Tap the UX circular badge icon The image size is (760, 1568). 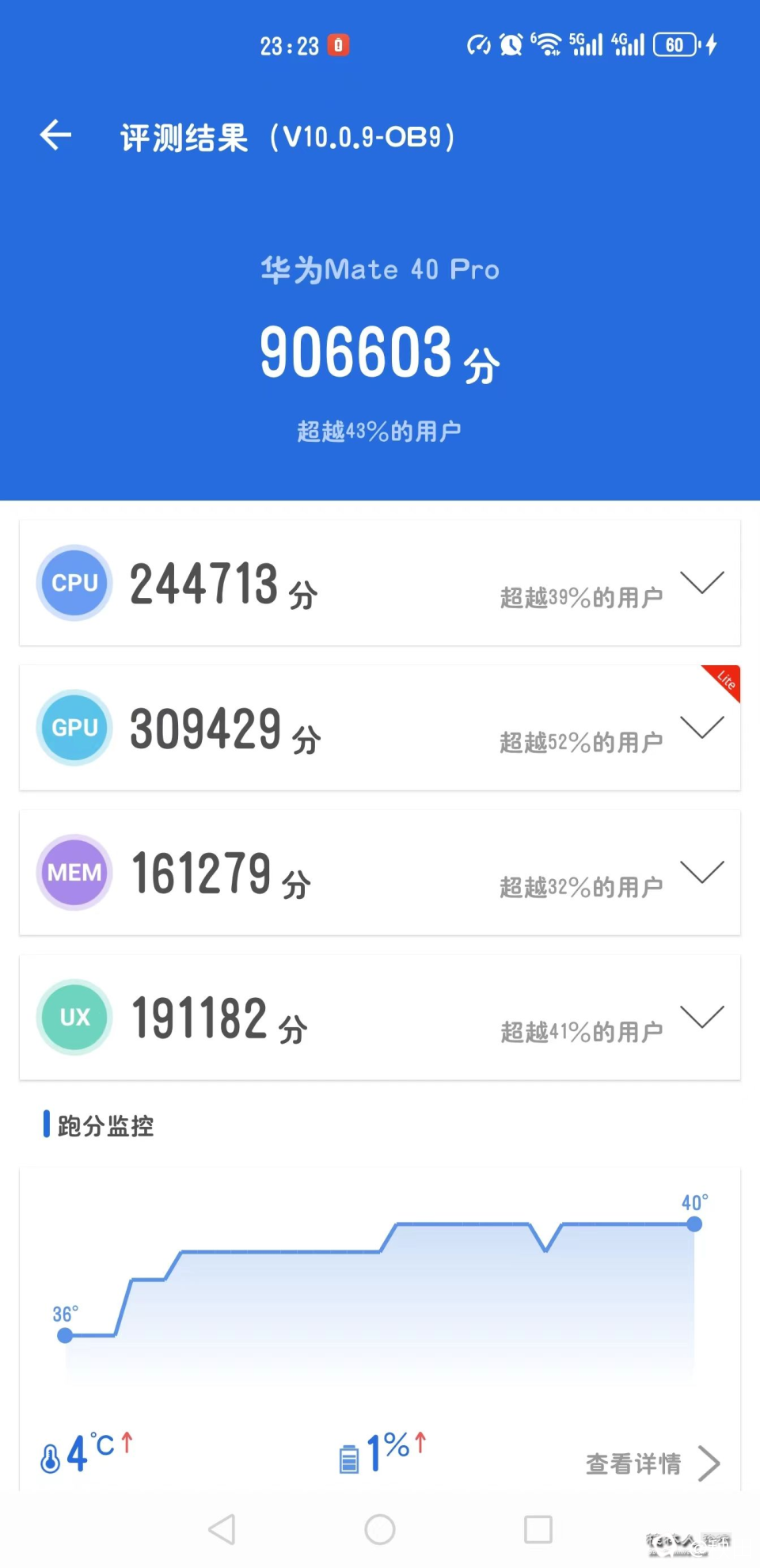tap(73, 1018)
